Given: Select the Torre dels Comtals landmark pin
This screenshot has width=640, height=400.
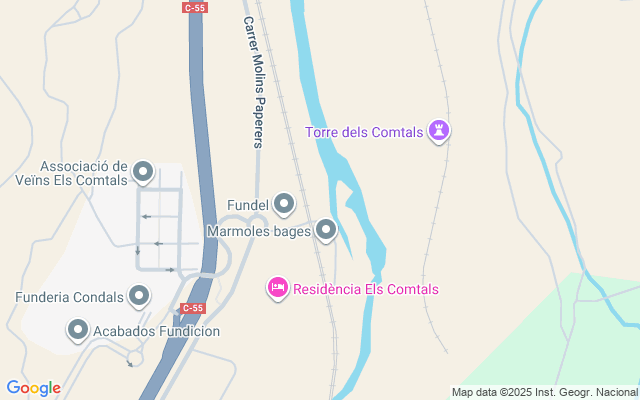Looking at the screenshot, I should click(x=438, y=131).
